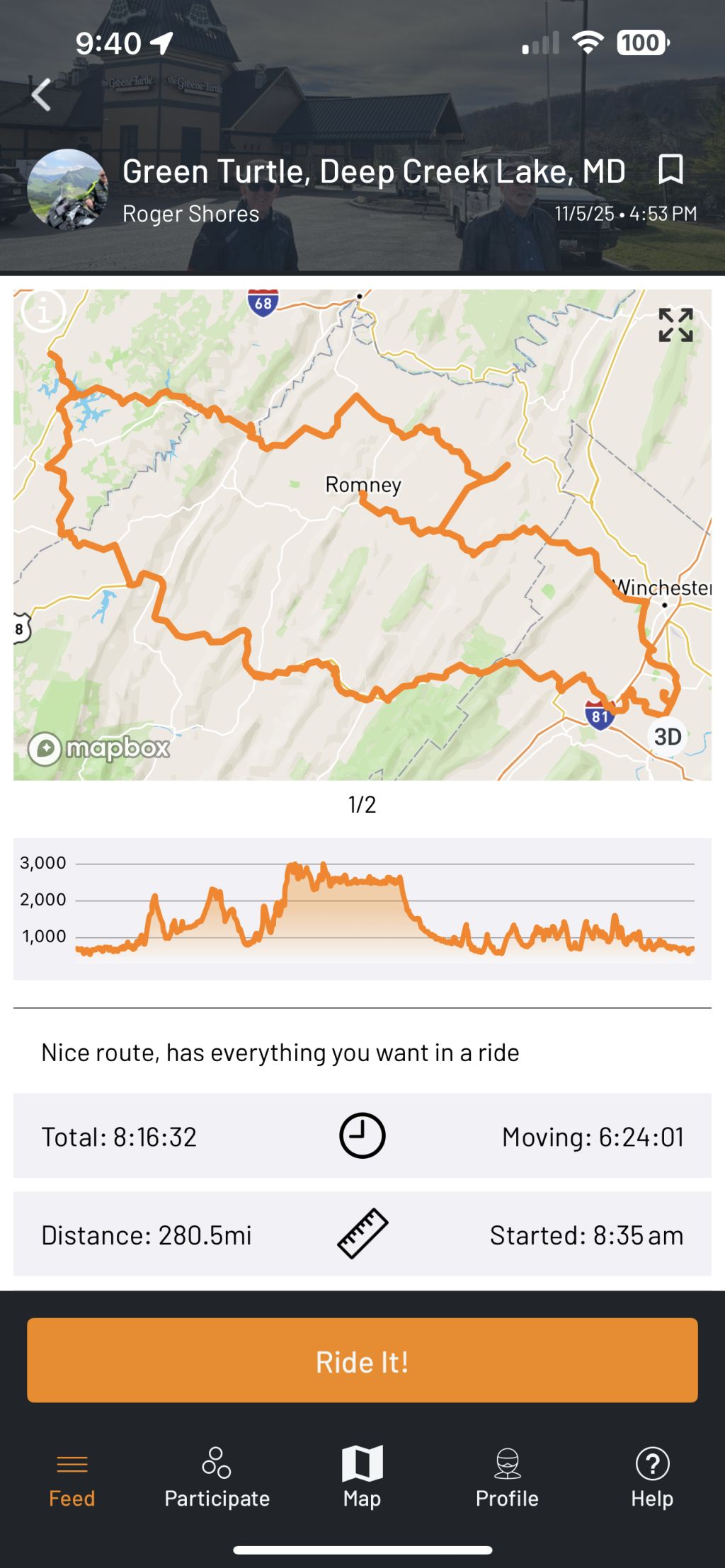Screen dimensions: 725x1568
Task: Open the Help tab
Action: pos(652,1477)
